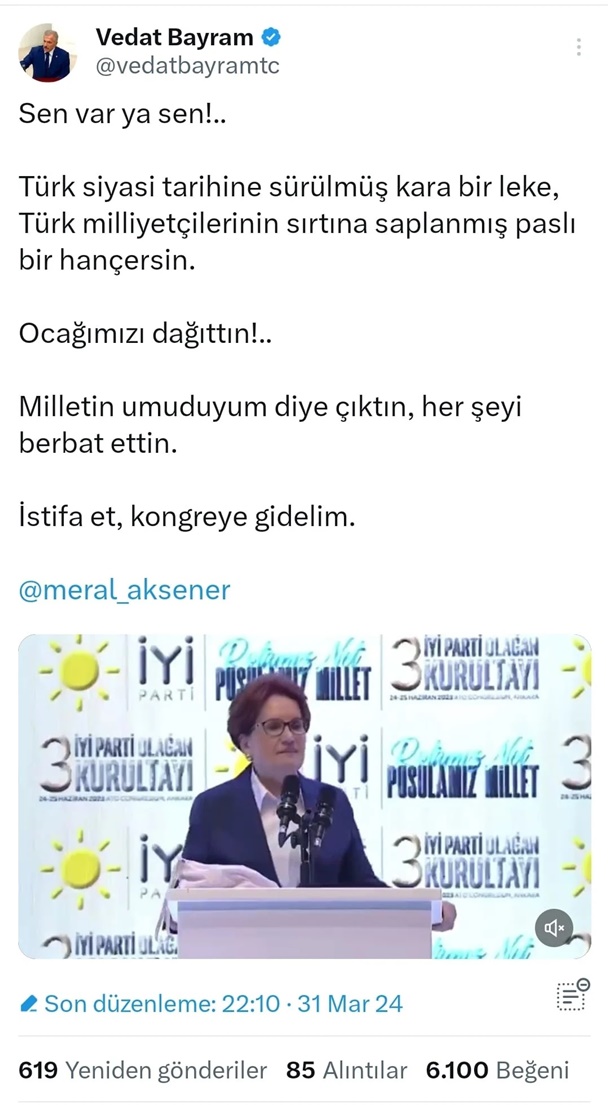Open the tweet overflow menu

(578, 48)
